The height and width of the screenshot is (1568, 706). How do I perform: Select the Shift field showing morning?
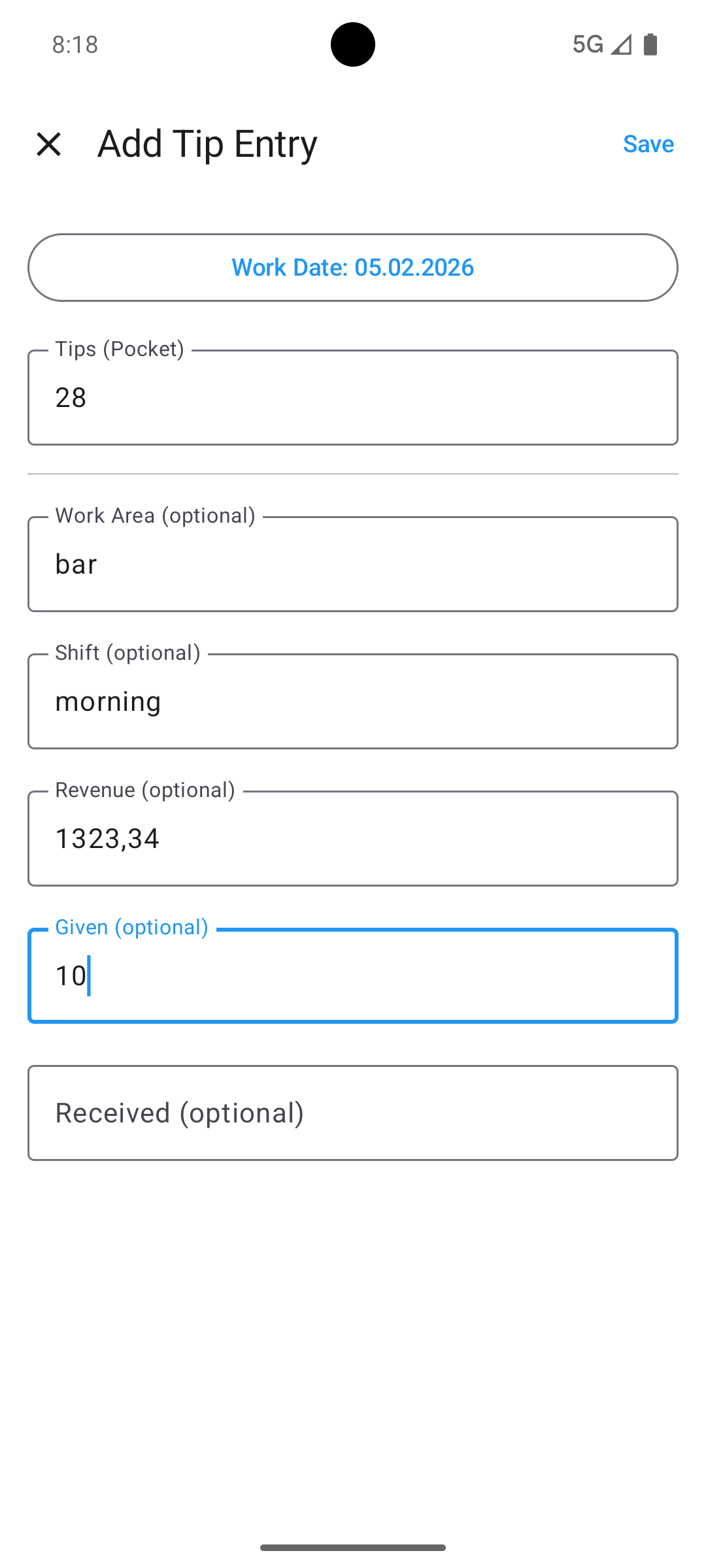point(353,700)
